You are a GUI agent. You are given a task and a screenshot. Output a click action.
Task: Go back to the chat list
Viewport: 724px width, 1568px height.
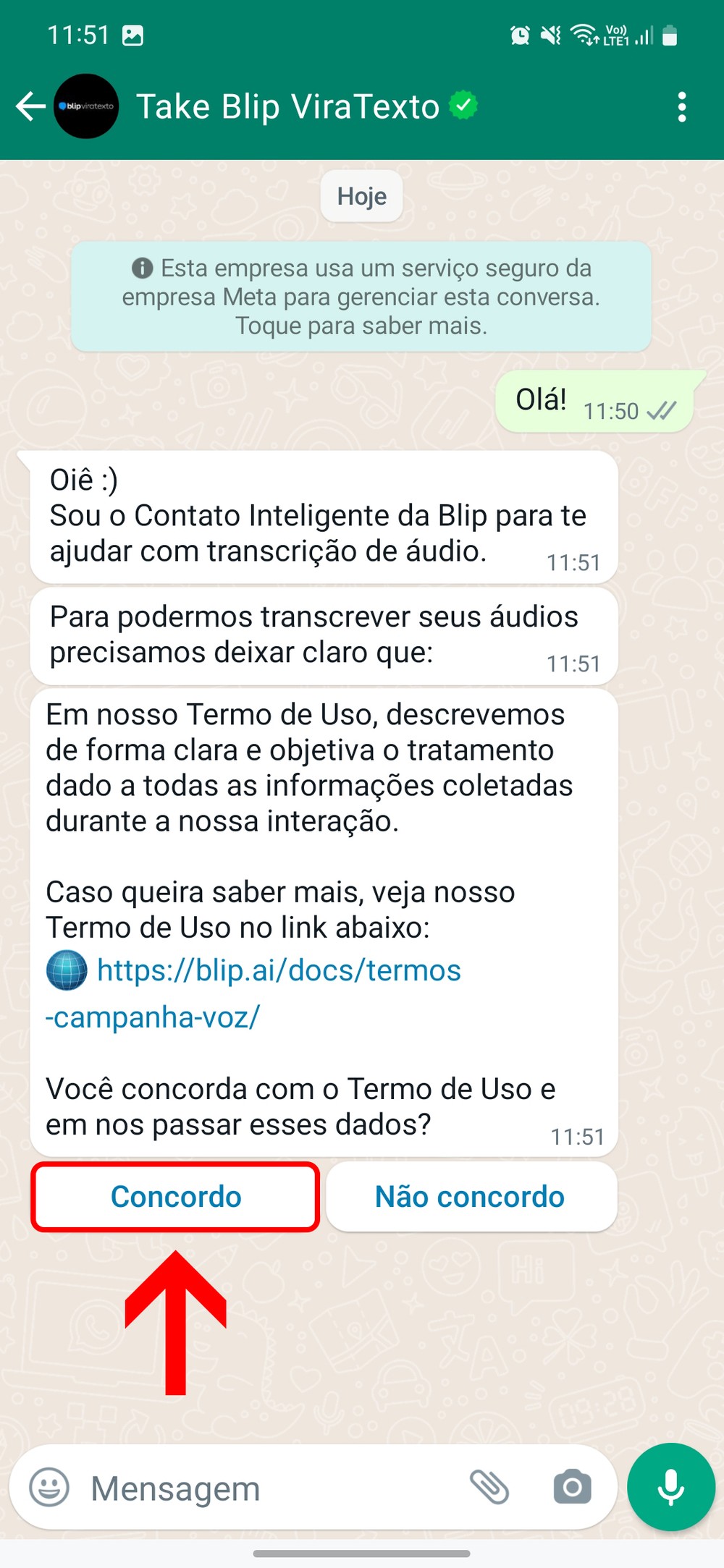30,106
